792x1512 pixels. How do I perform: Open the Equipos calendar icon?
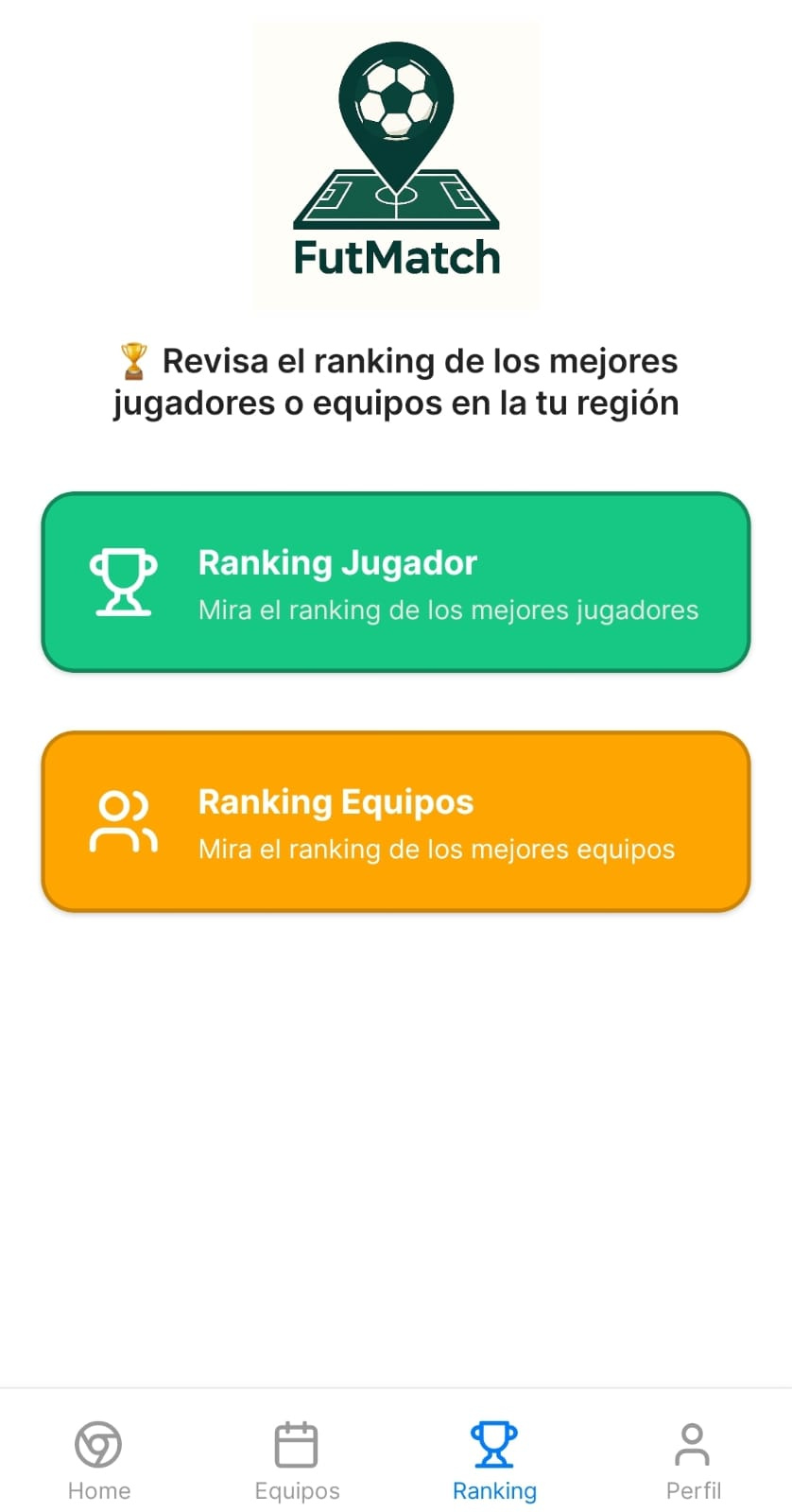coord(296,1444)
